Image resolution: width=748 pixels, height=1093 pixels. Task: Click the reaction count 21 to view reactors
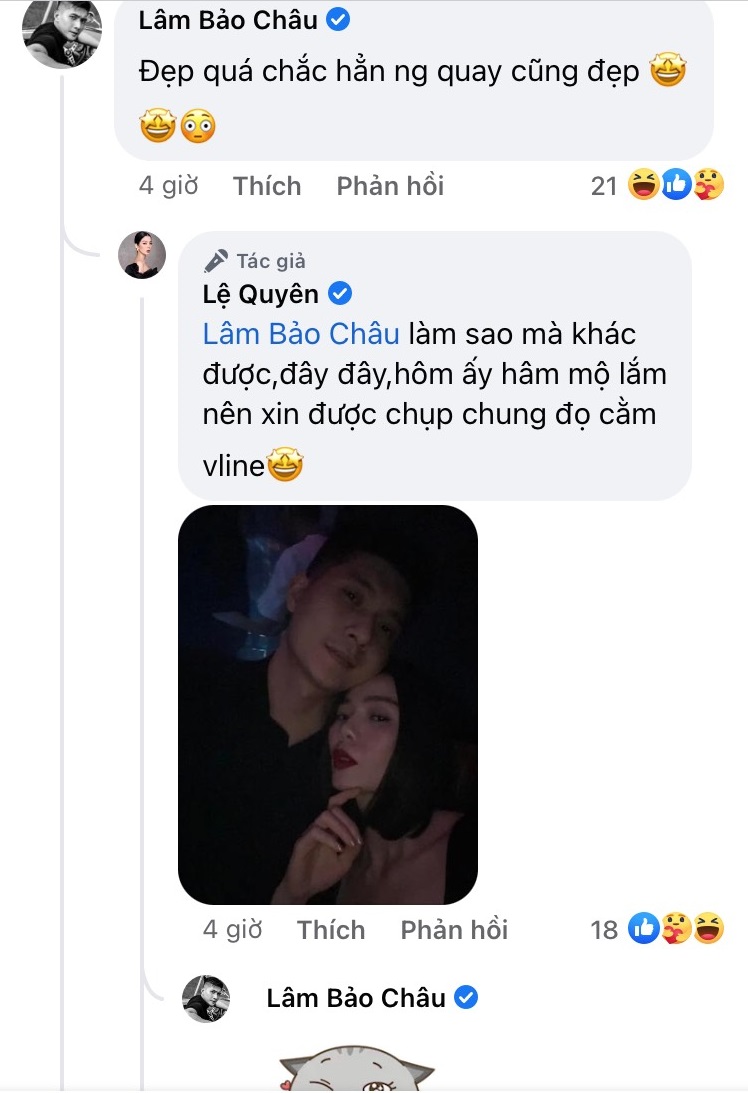tap(604, 183)
